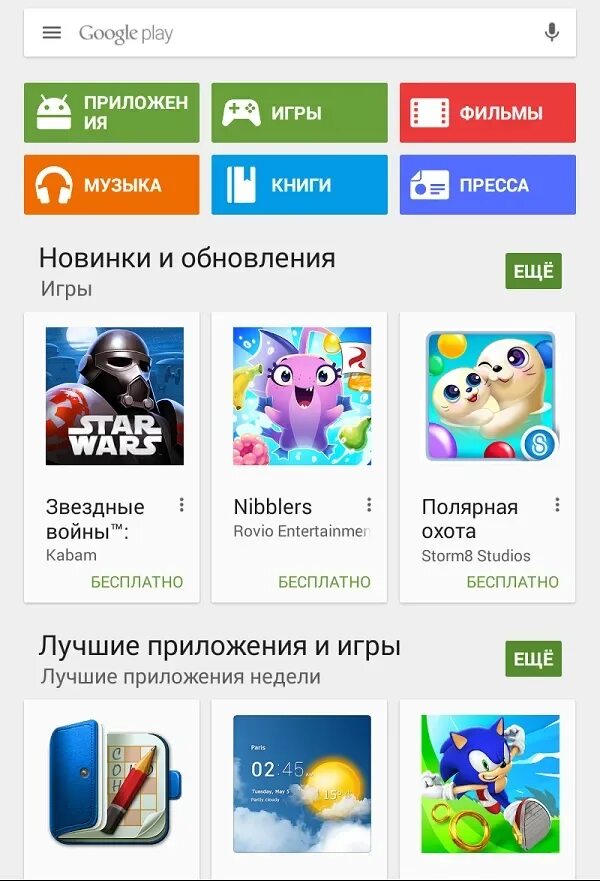Open the crossword notebook app card
Screen dimensions: 600x881
click(x=112, y=783)
